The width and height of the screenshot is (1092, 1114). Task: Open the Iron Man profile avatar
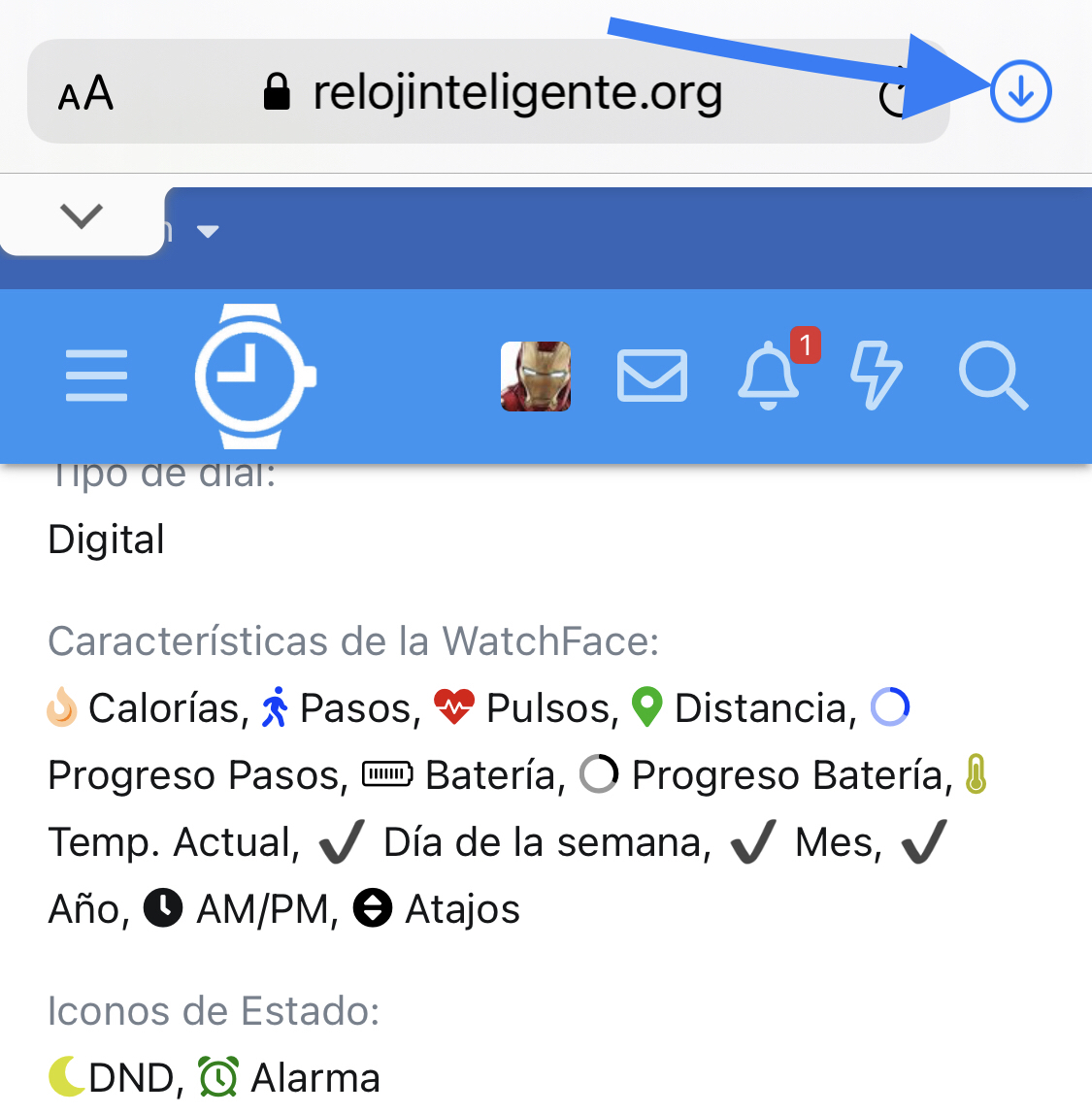pos(536,376)
